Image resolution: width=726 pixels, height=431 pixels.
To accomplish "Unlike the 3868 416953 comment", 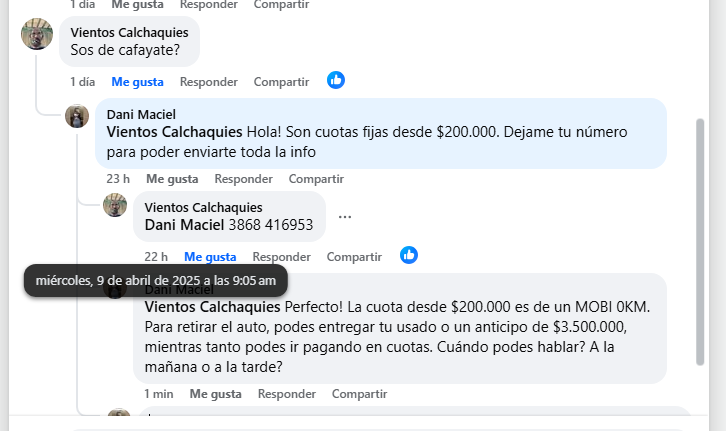I will [210, 257].
